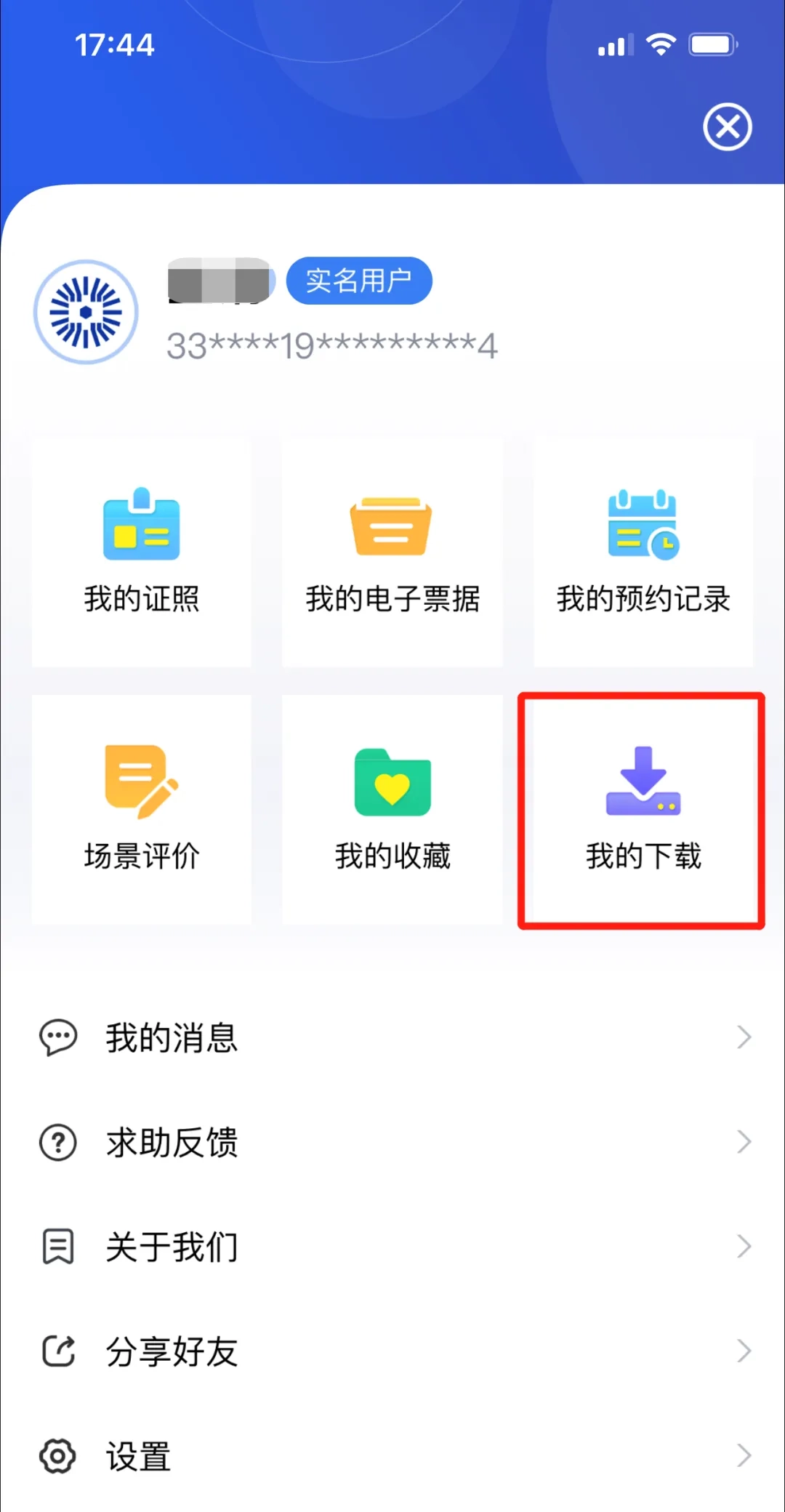785x1512 pixels.
Task: Close the profile panel
Action: click(727, 127)
